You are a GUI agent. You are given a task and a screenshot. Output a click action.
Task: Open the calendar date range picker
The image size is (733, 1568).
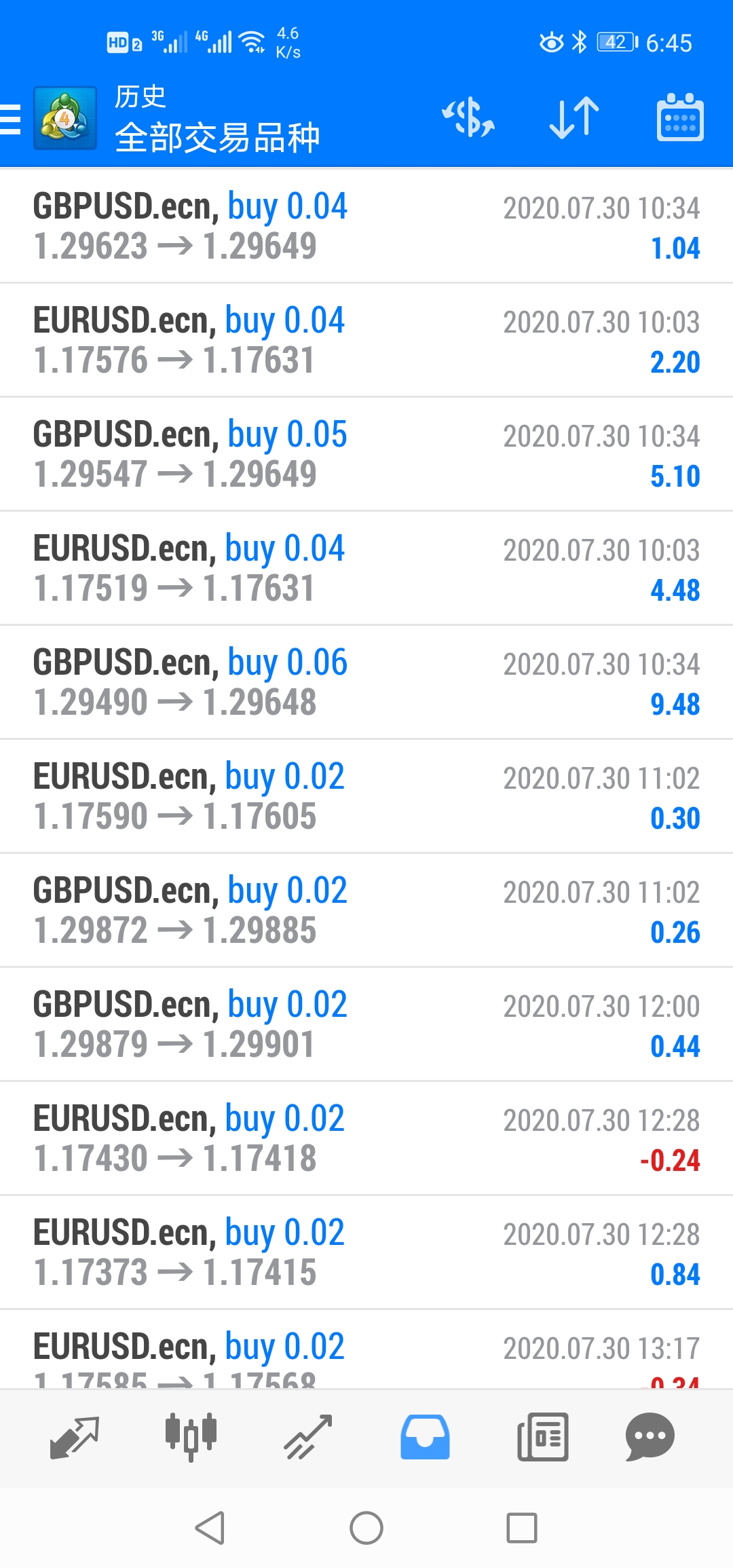(x=679, y=118)
